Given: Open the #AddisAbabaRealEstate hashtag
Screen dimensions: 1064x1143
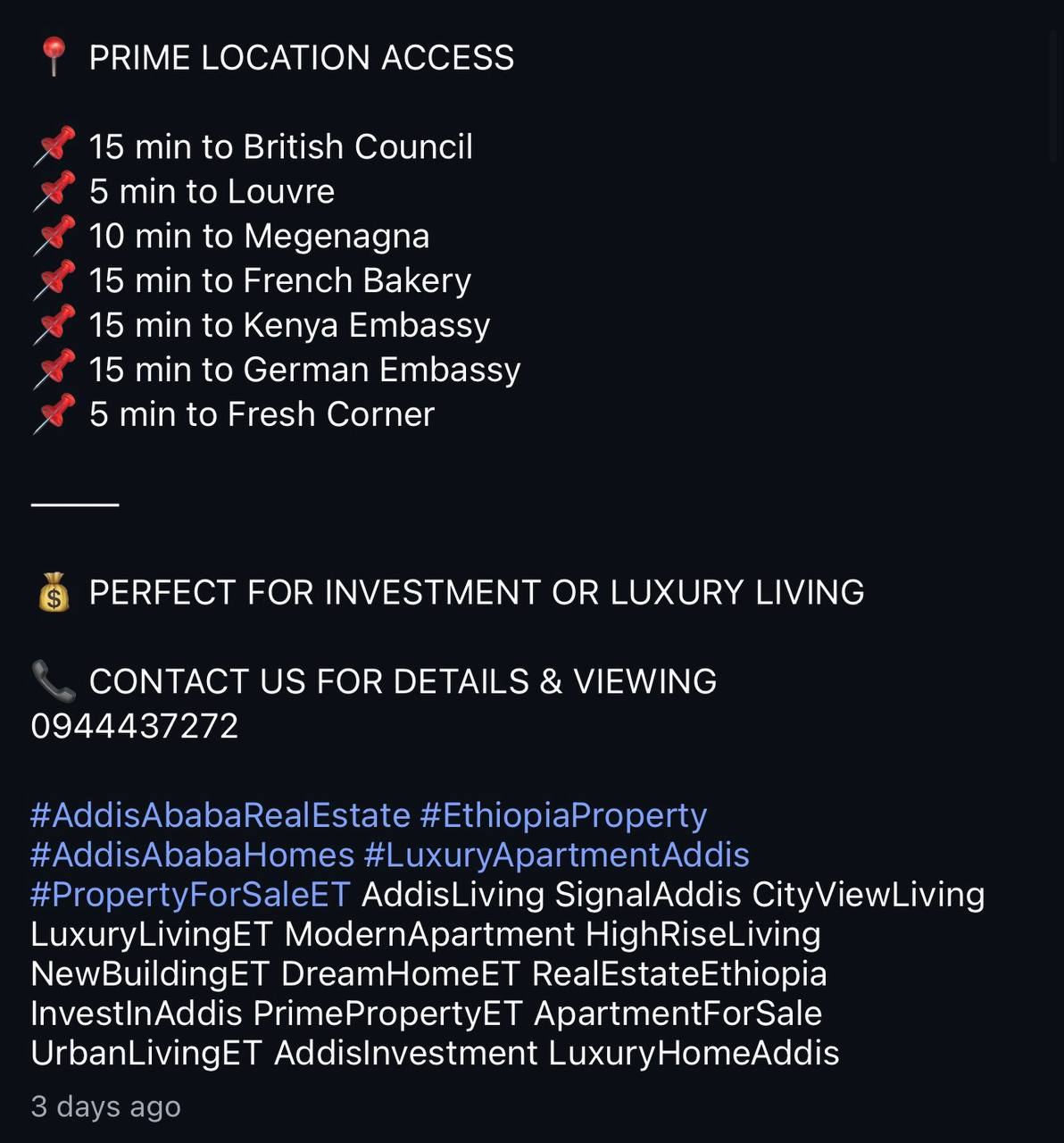Looking at the screenshot, I should [x=220, y=815].
